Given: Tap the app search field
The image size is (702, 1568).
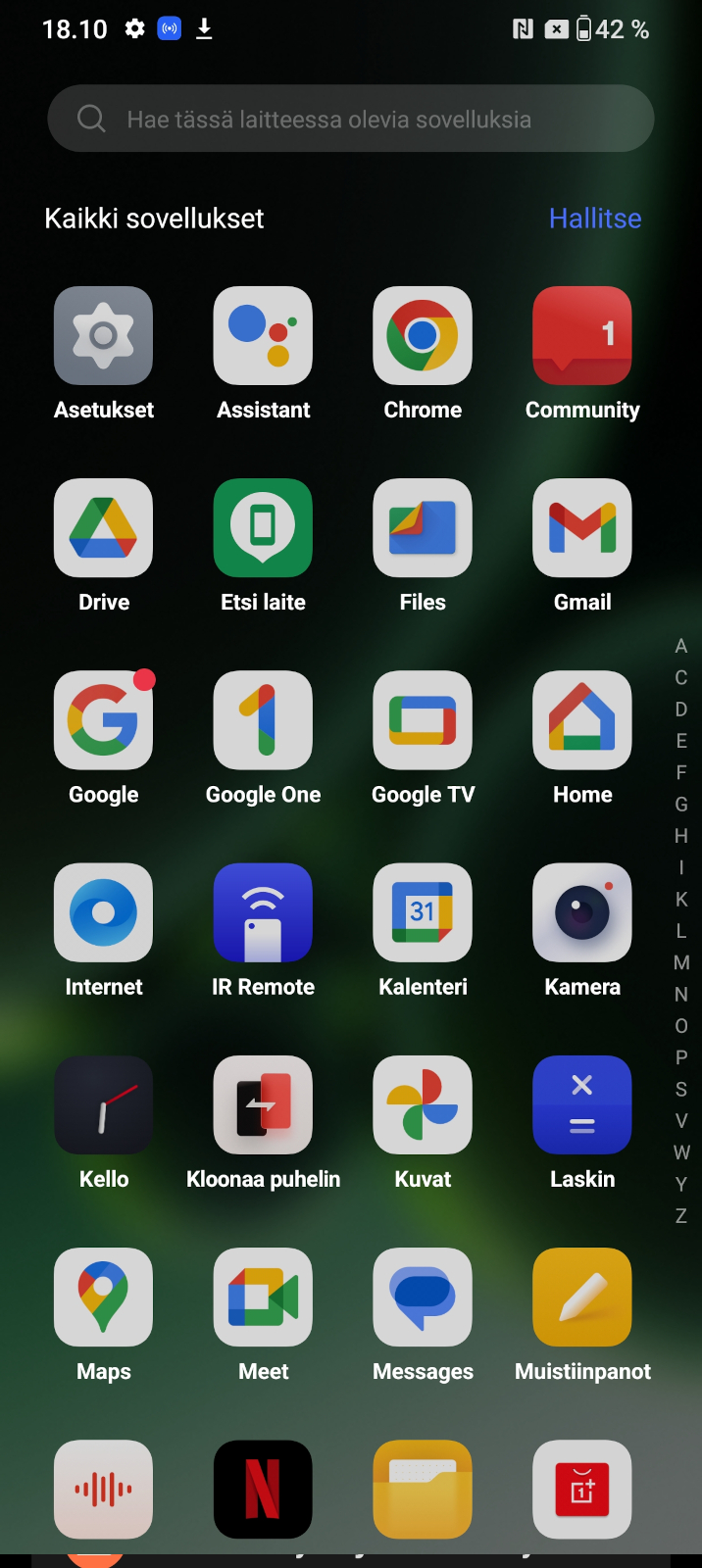Looking at the screenshot, I should pos(351,119).
